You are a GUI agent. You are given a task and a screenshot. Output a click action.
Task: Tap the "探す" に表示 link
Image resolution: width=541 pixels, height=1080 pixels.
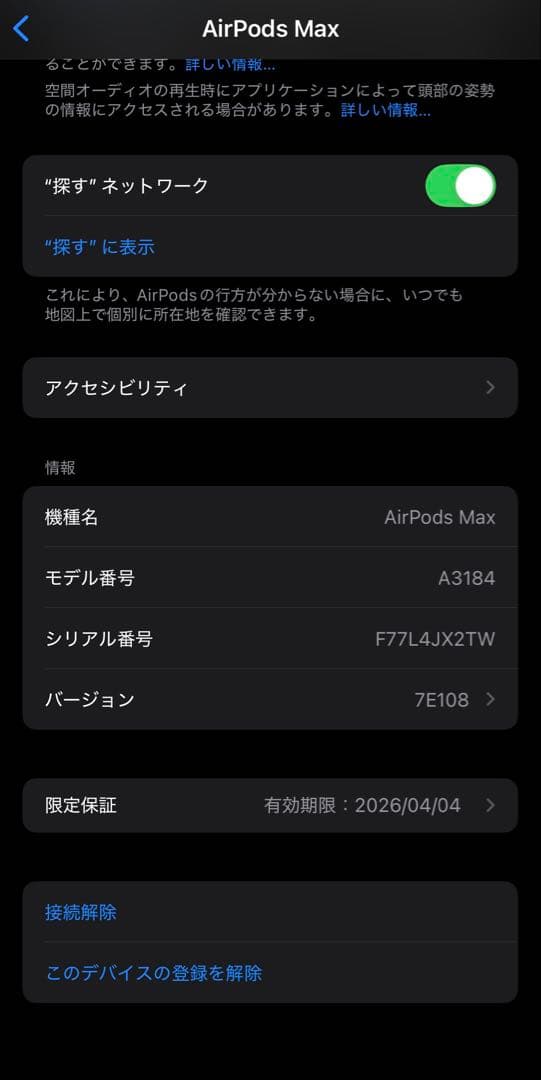[x=100, y=247]
